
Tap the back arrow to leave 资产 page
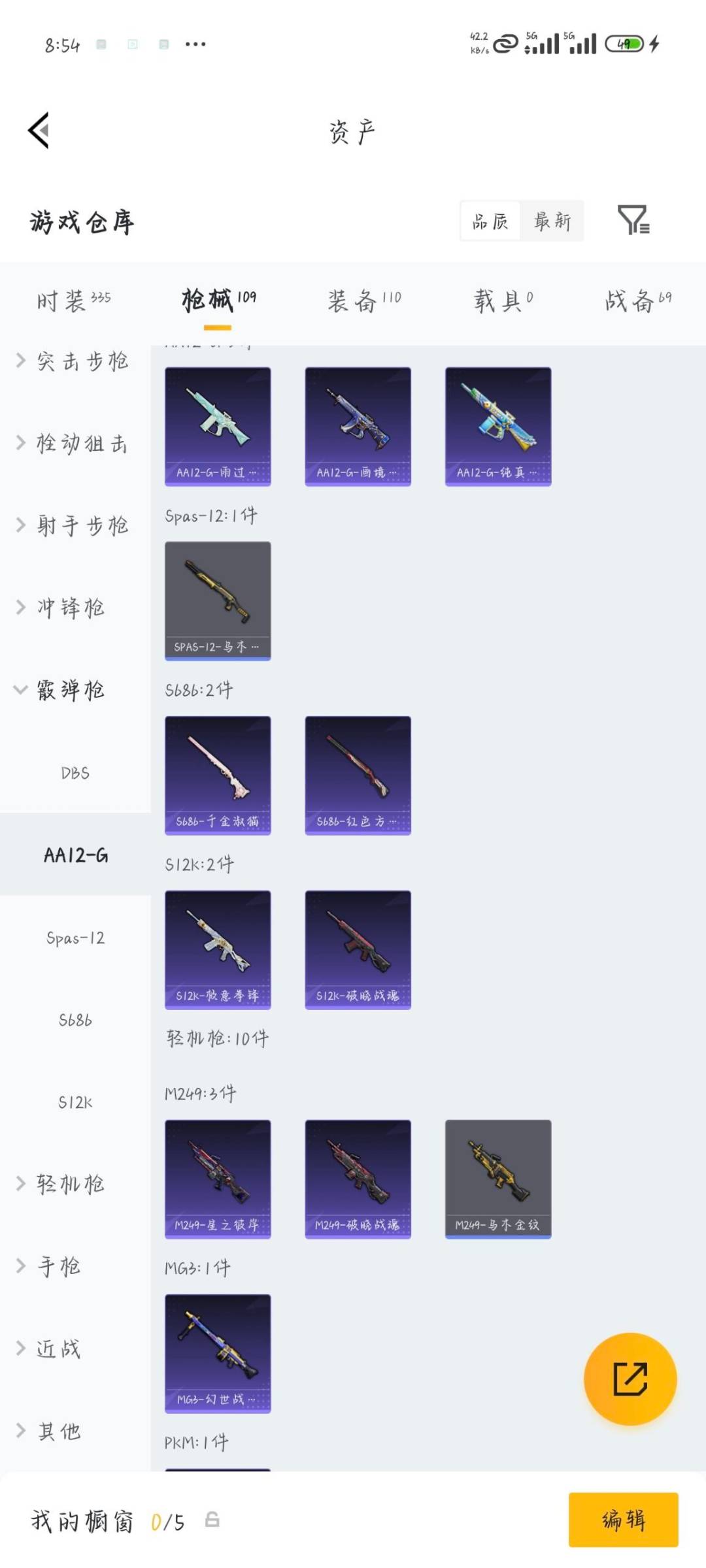(41, 129)
